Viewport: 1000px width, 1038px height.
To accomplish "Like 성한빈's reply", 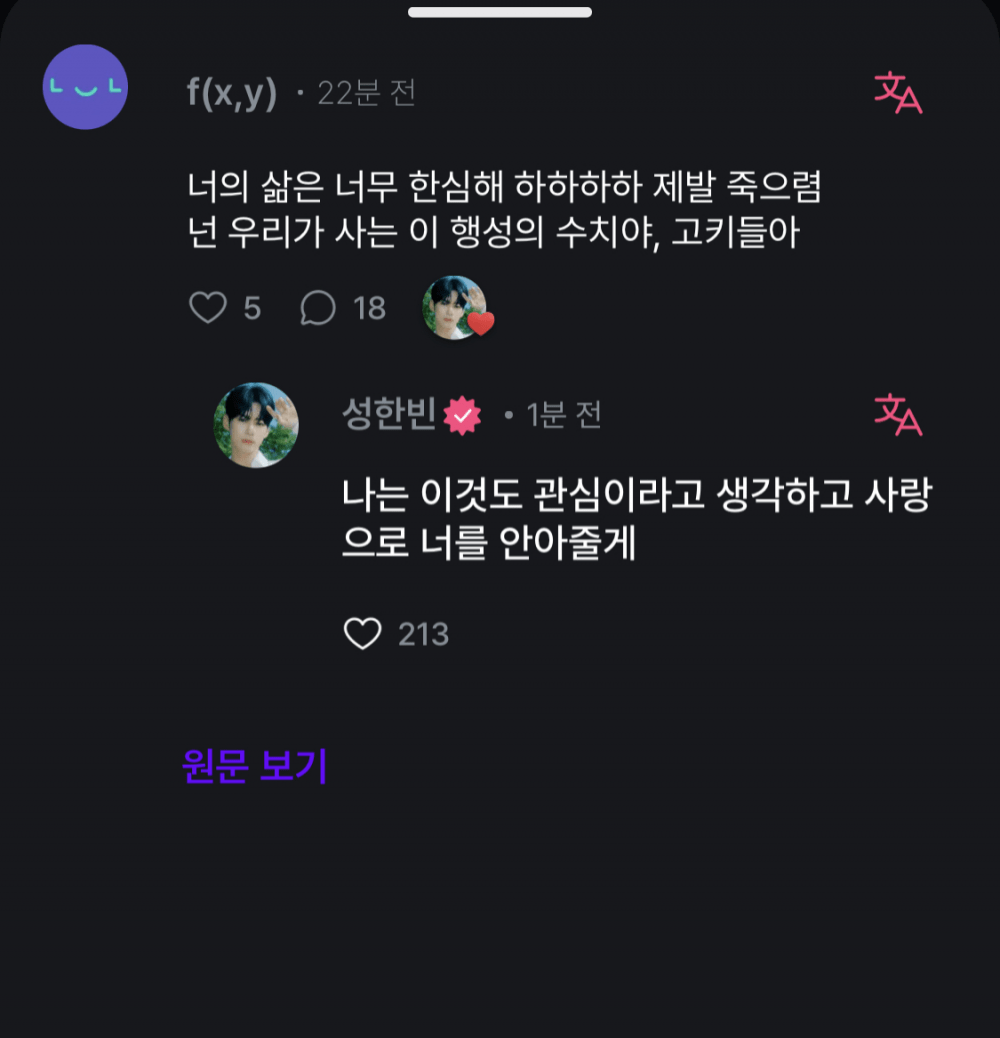I will click(362, 634).
